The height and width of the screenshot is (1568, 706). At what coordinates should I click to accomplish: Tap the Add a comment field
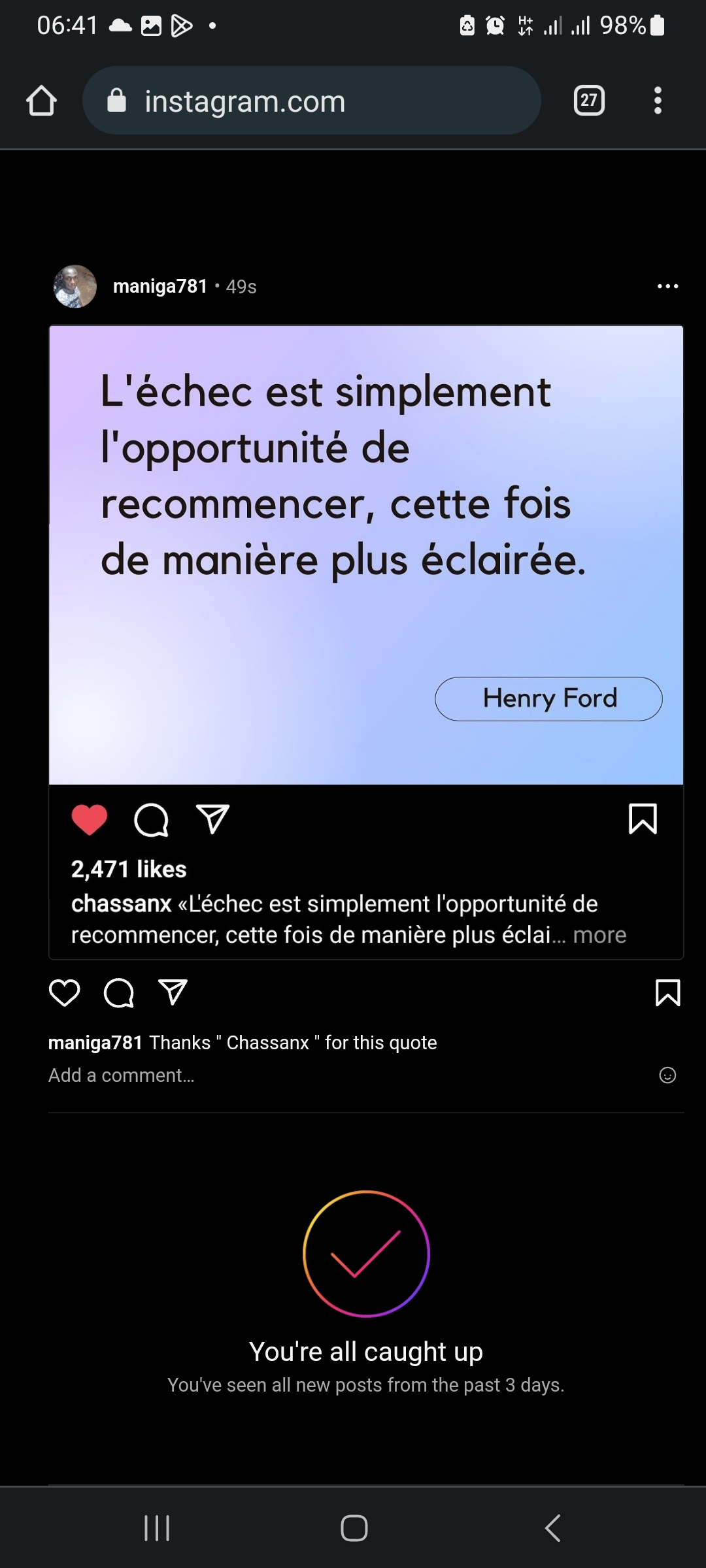tap(346, 1075)
